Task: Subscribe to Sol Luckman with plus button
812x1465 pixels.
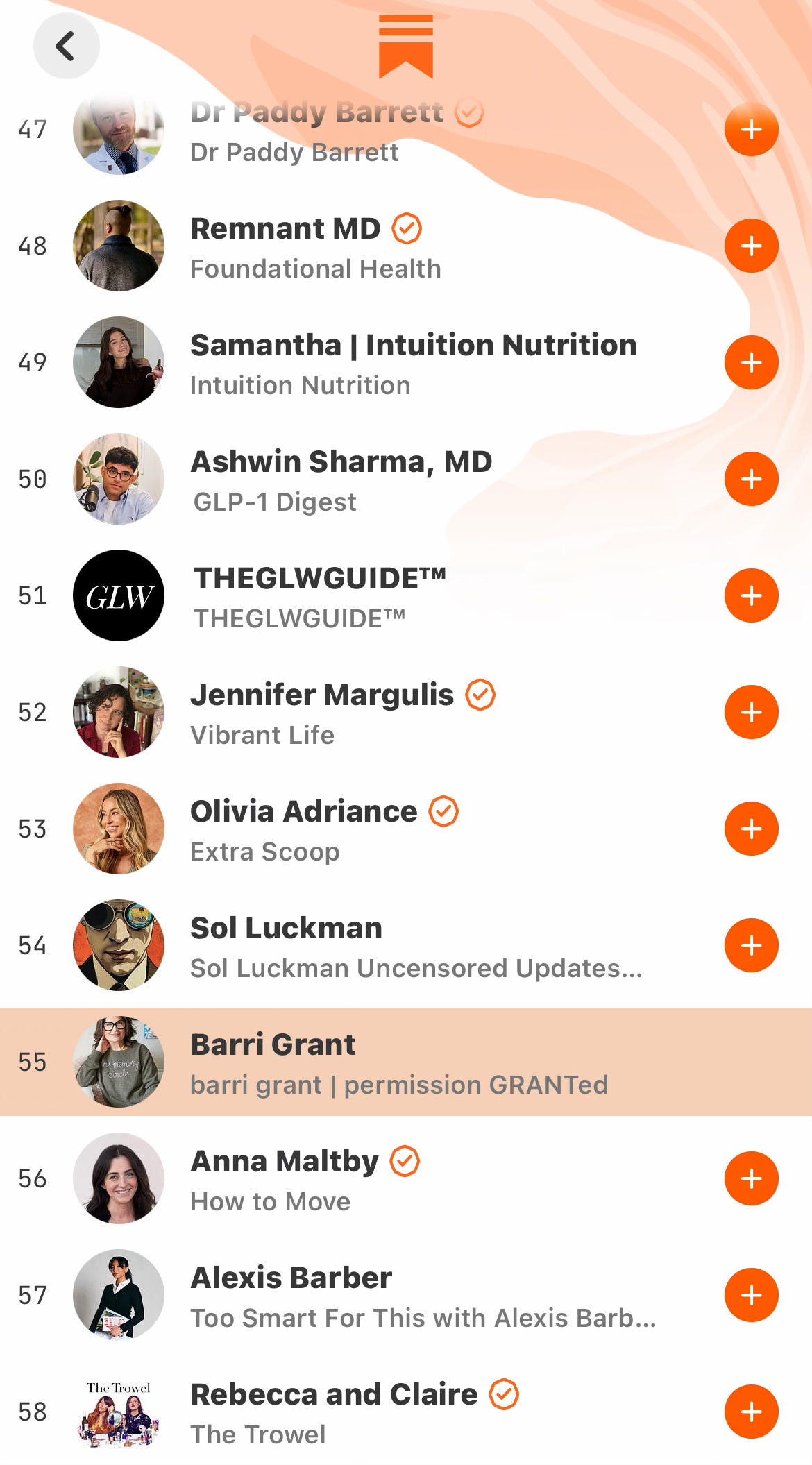Action: click(x=751, y=945)
